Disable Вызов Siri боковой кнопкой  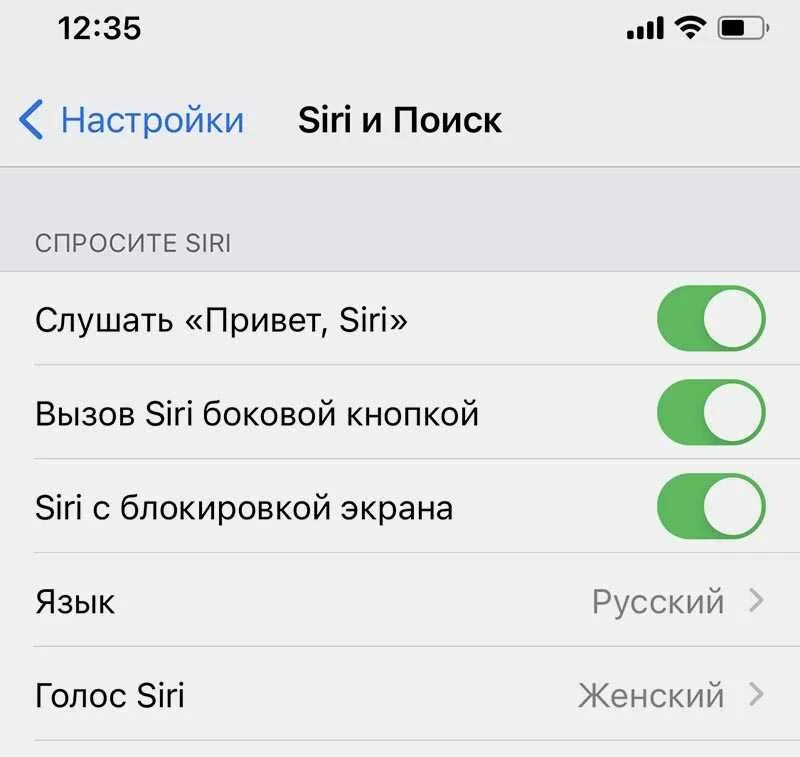711,413
